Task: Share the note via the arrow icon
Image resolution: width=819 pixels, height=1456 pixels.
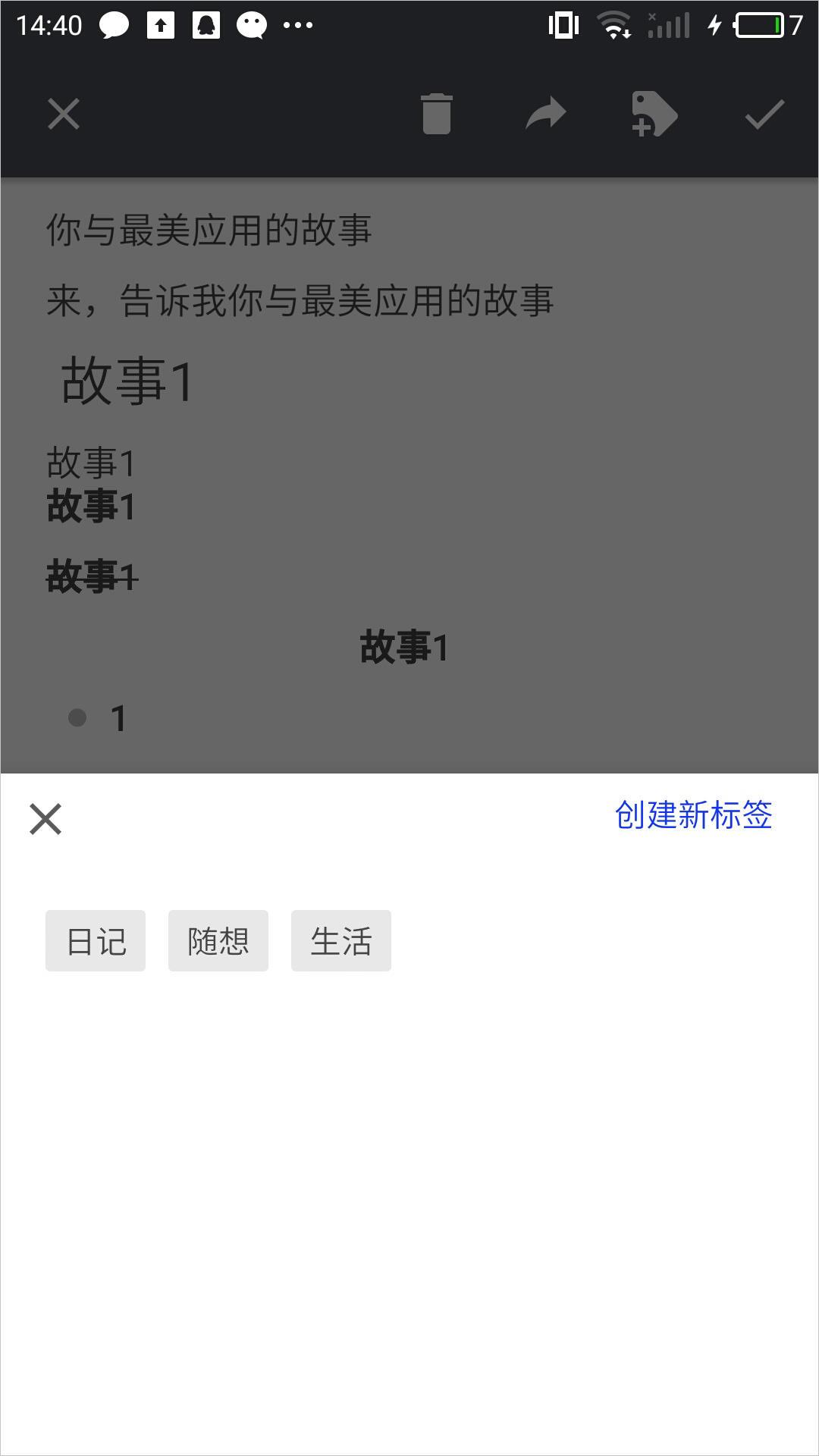Action: (x=546, y=115)
